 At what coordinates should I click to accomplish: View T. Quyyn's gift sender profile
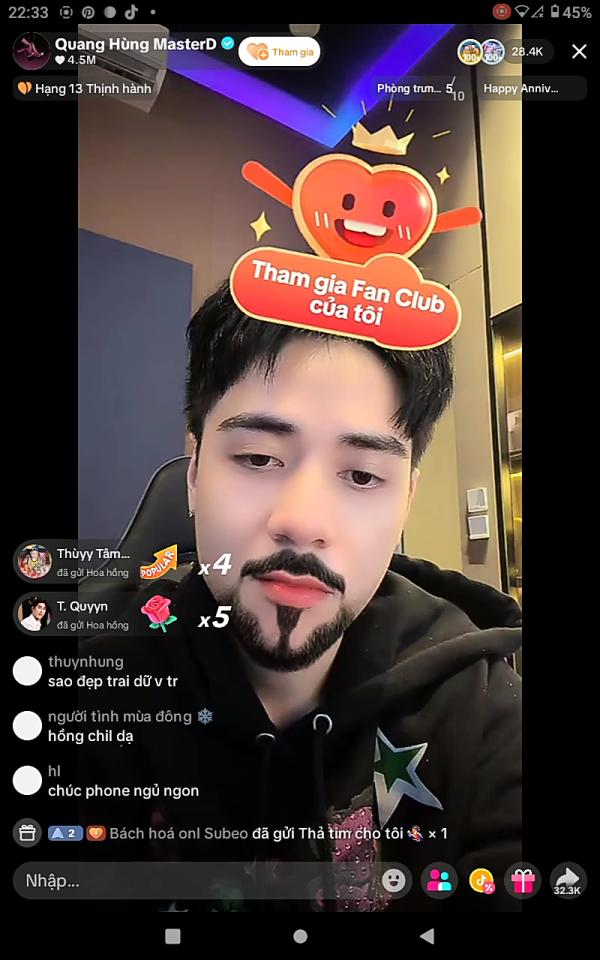coord(35,614)
